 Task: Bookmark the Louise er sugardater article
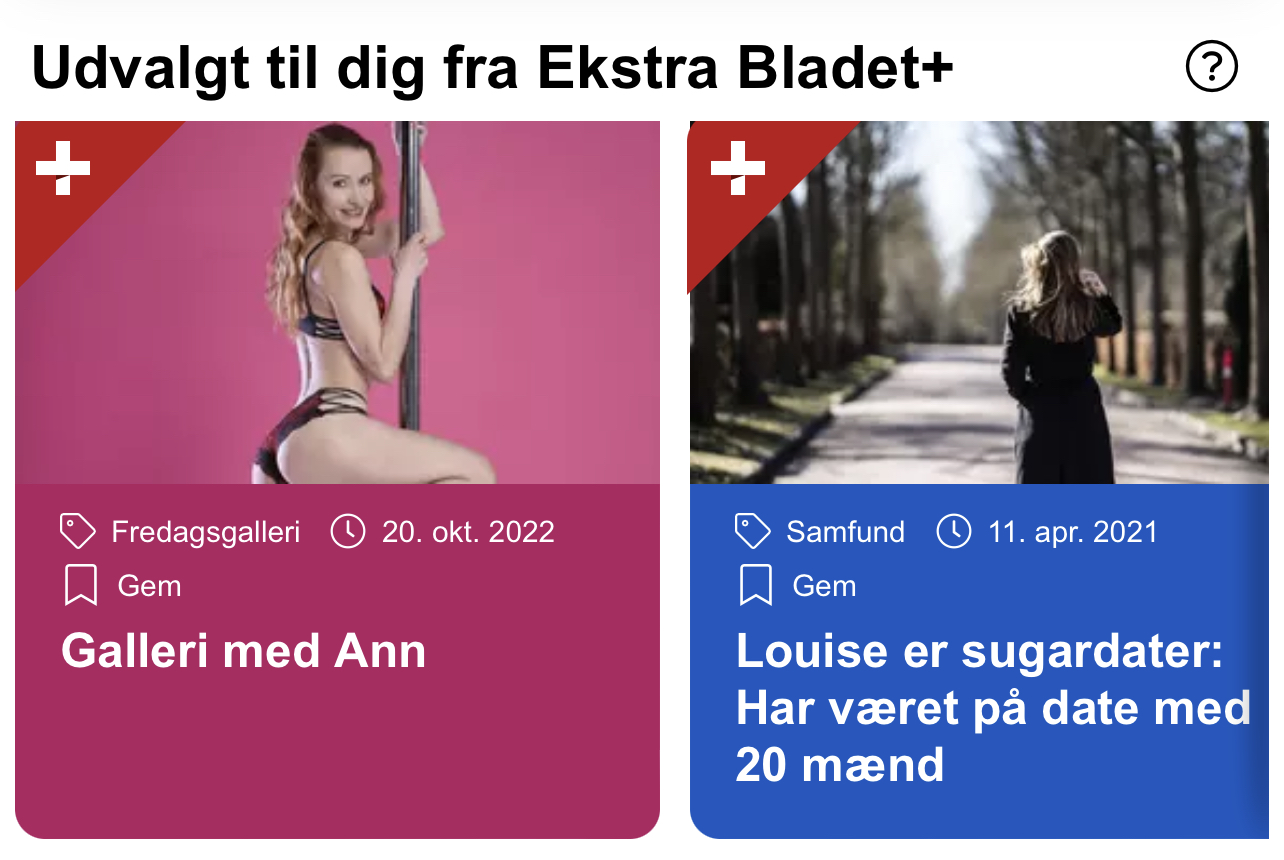point(798,586)
